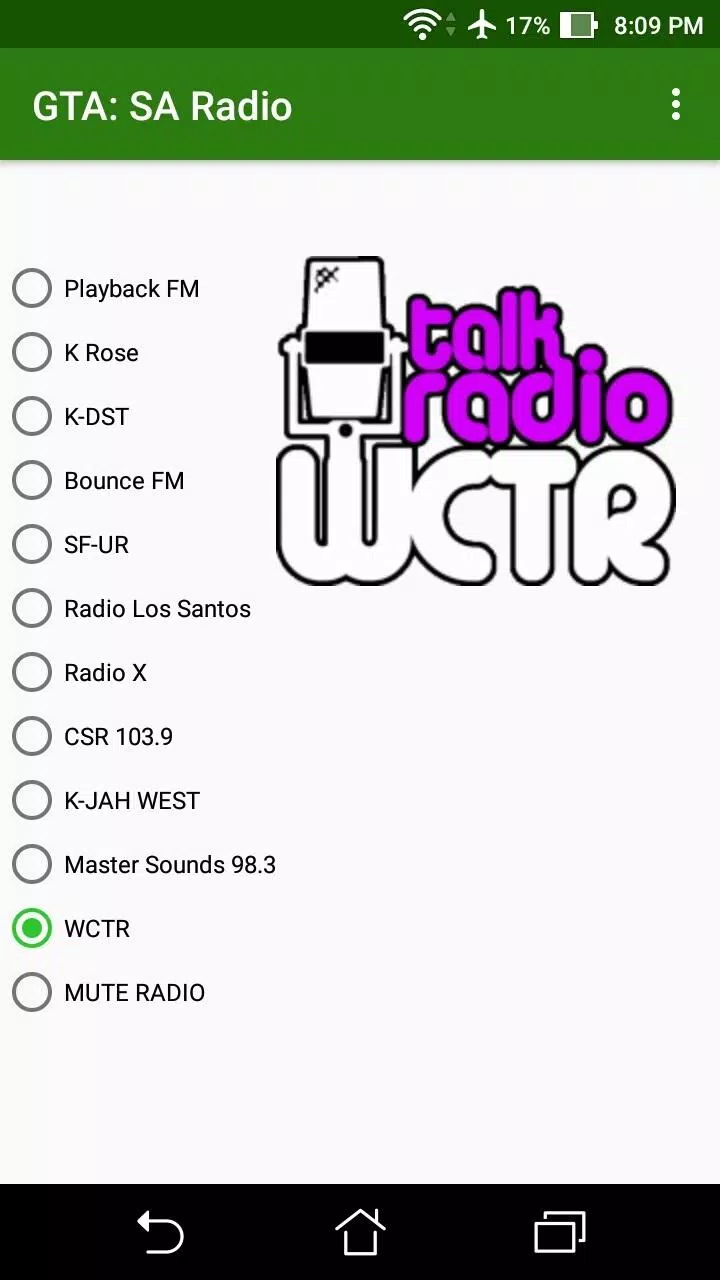
Task: Open the overflow menu
Action: 676,105
